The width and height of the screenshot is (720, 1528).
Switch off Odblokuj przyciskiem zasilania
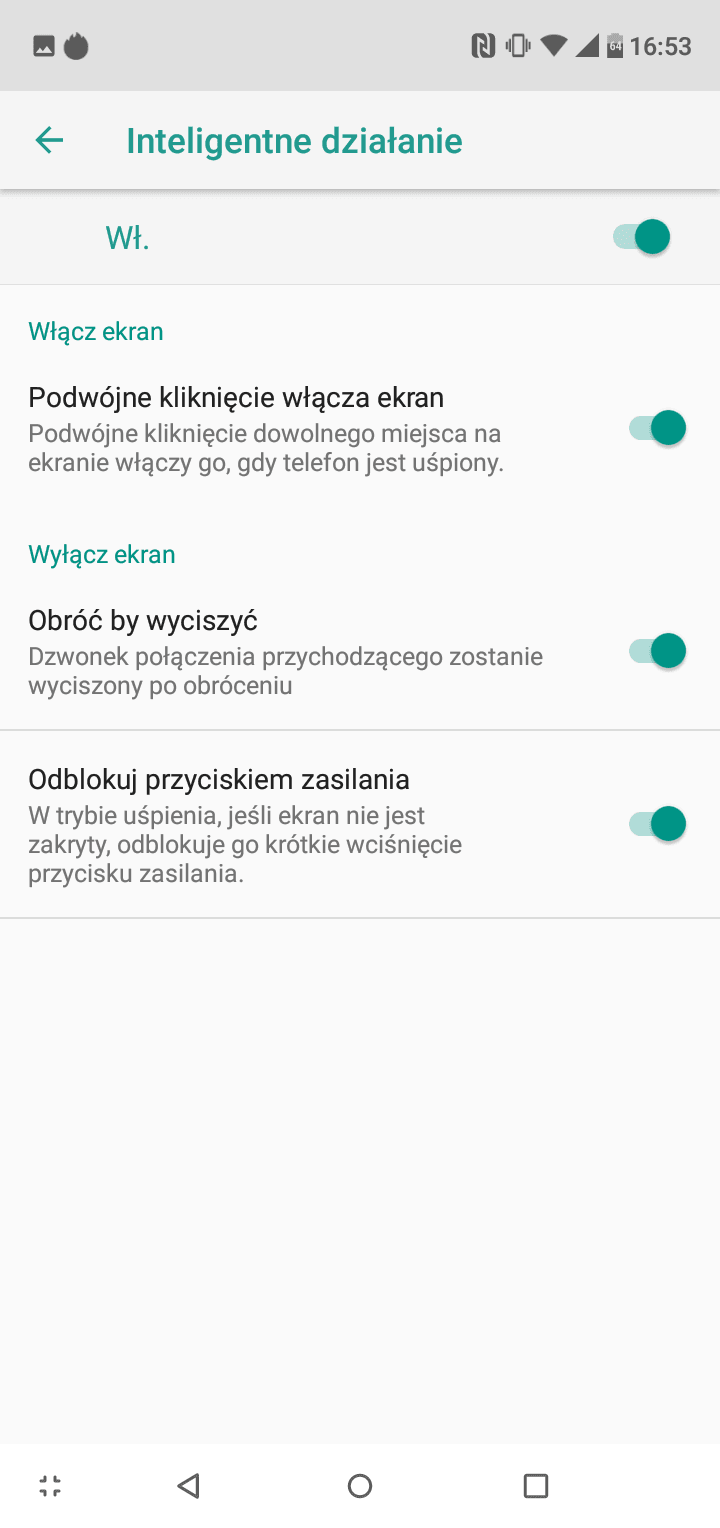point(657,824)
